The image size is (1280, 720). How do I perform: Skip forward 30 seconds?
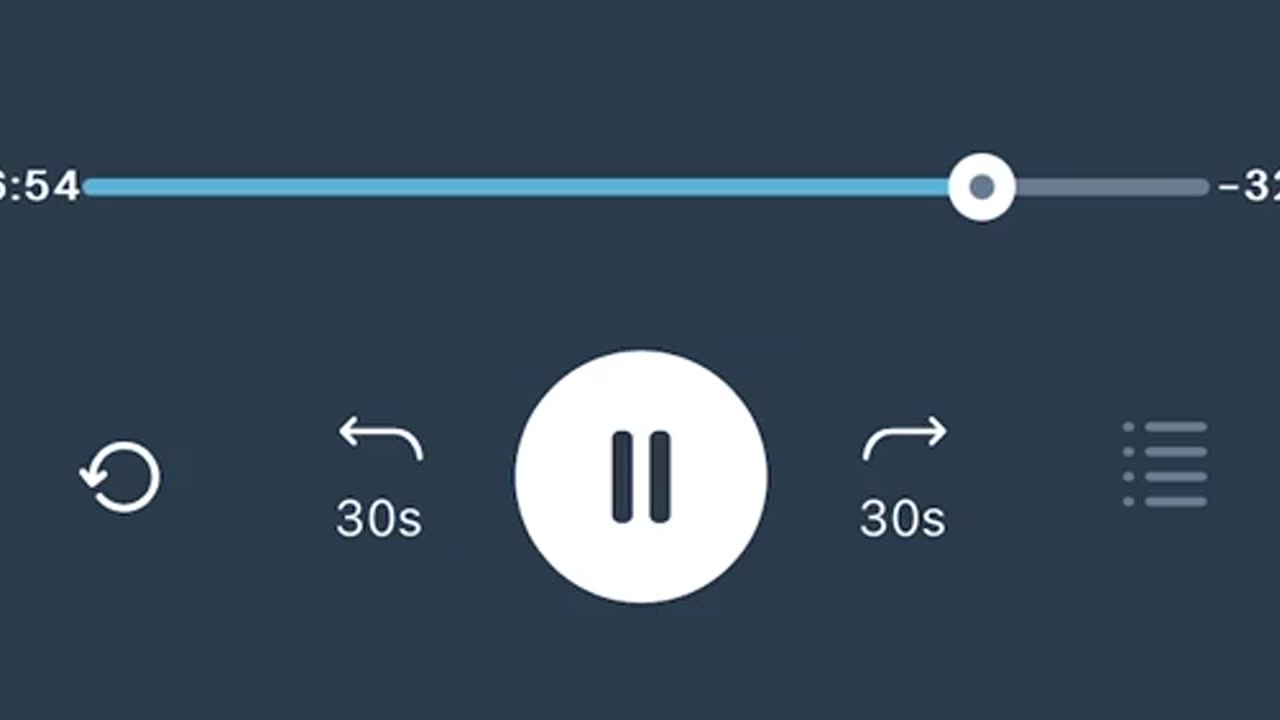coord(903,477)
